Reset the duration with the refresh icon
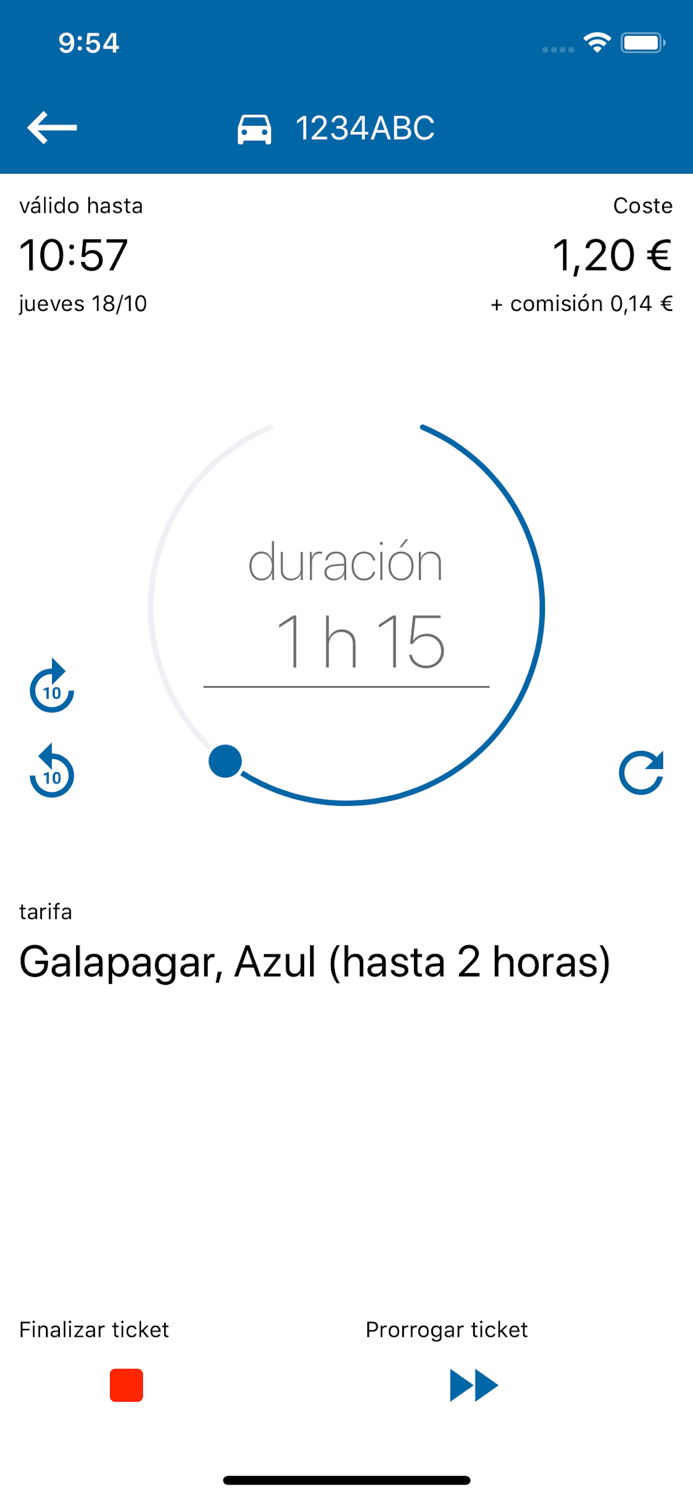Screen dimensions: 693x1500 tap(641, 773)
